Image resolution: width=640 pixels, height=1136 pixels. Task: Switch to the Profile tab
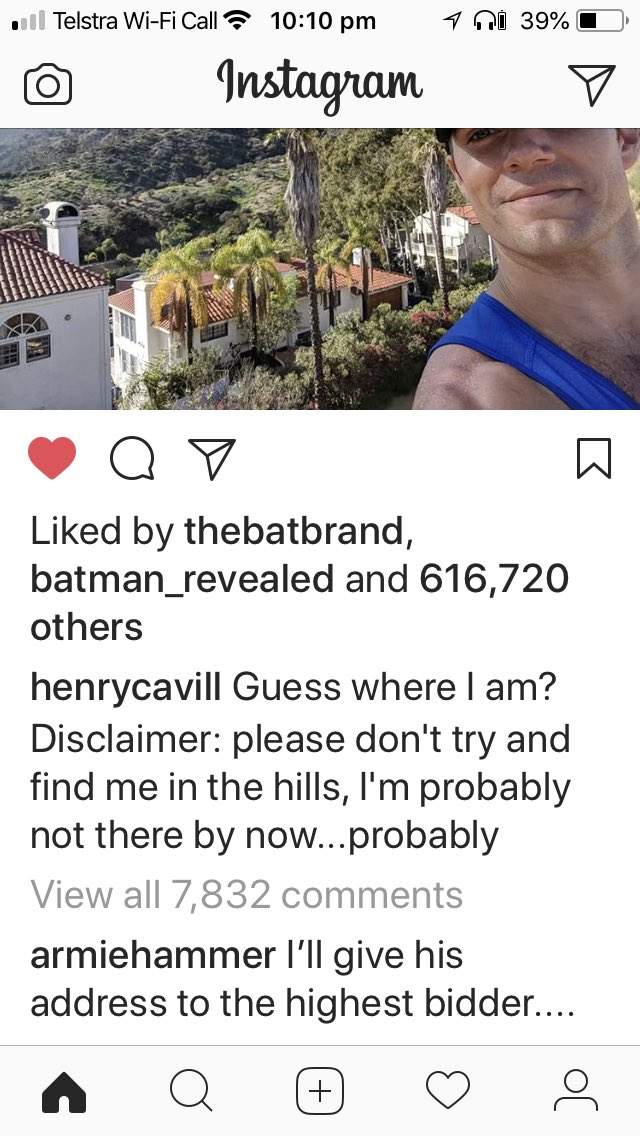click(575, 1090)
